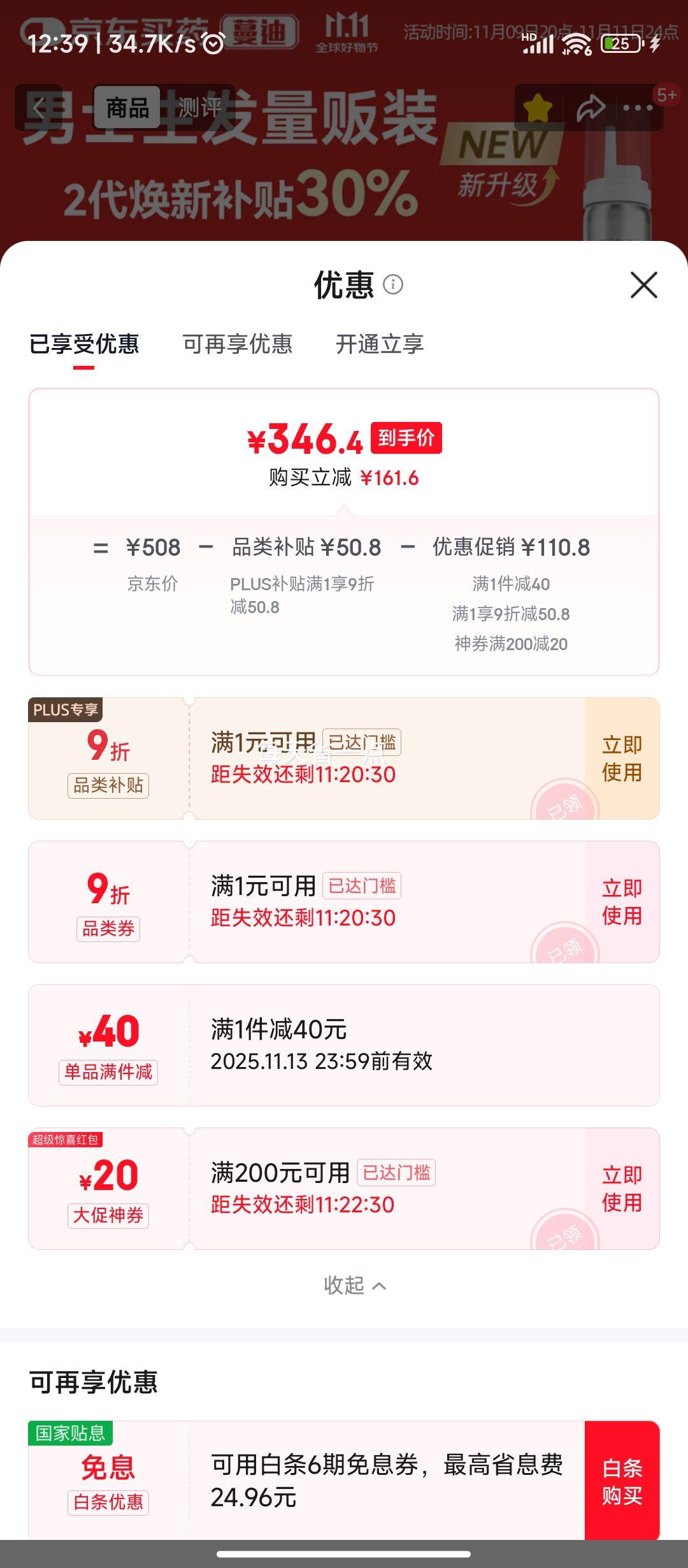Tap the favorite star icon
688x1568 pixels.
538,108
